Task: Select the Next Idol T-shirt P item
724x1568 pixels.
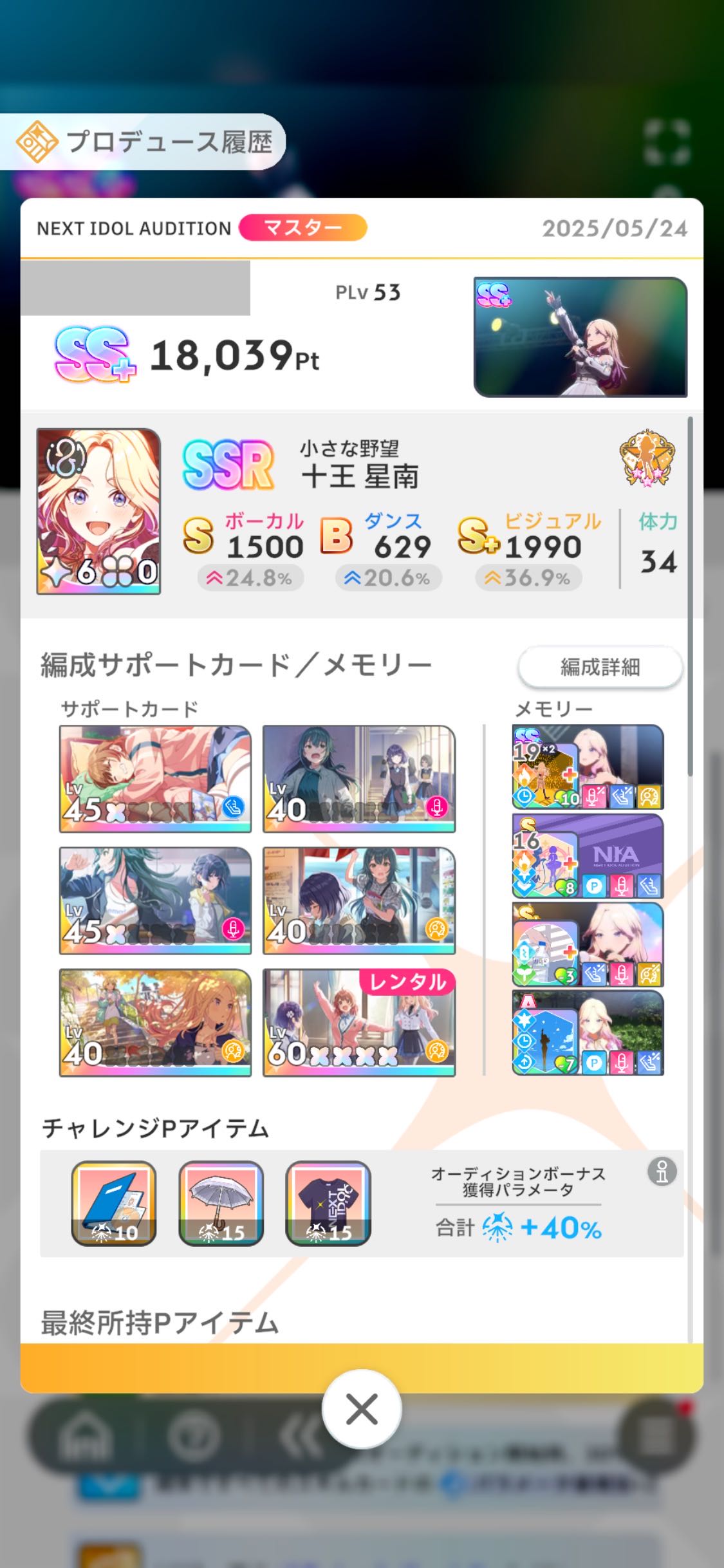Action: click(x=328, y=1203)
